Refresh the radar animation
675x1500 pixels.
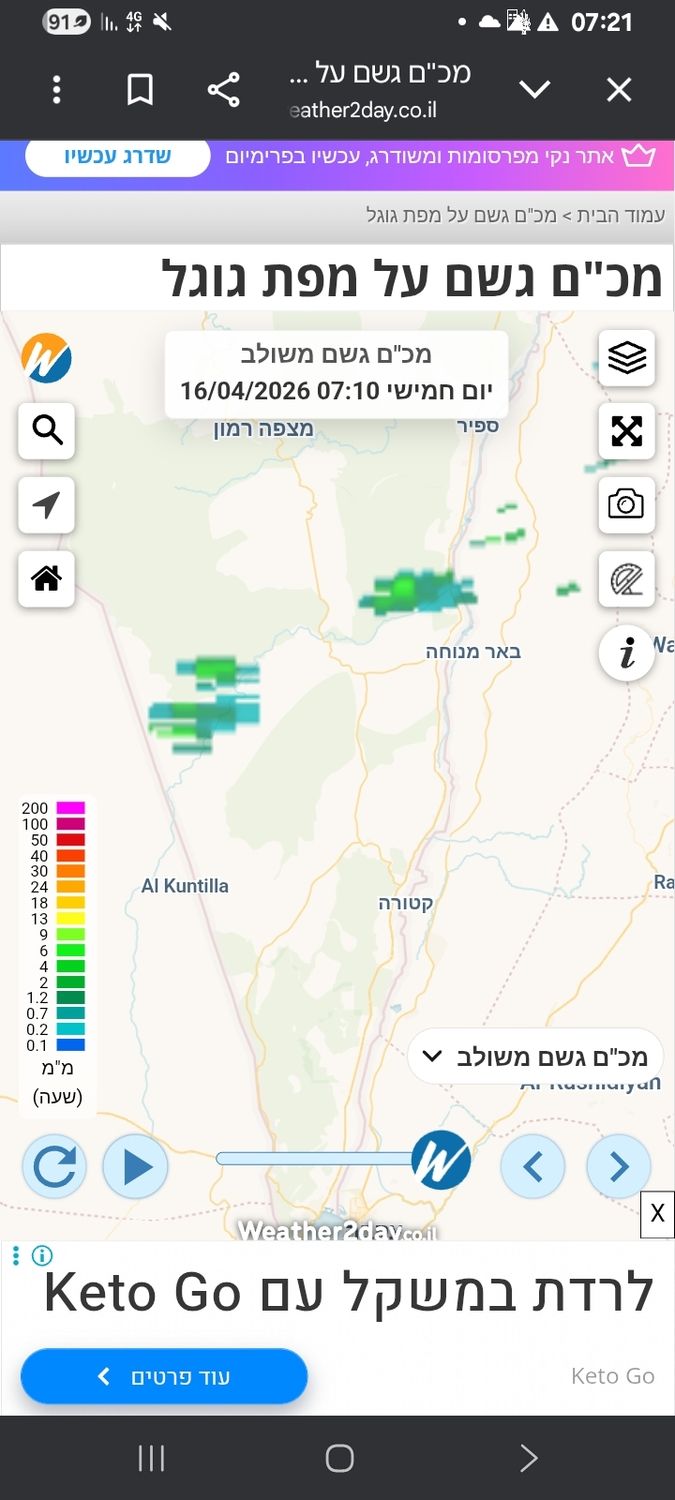(x=55, y=1166)
